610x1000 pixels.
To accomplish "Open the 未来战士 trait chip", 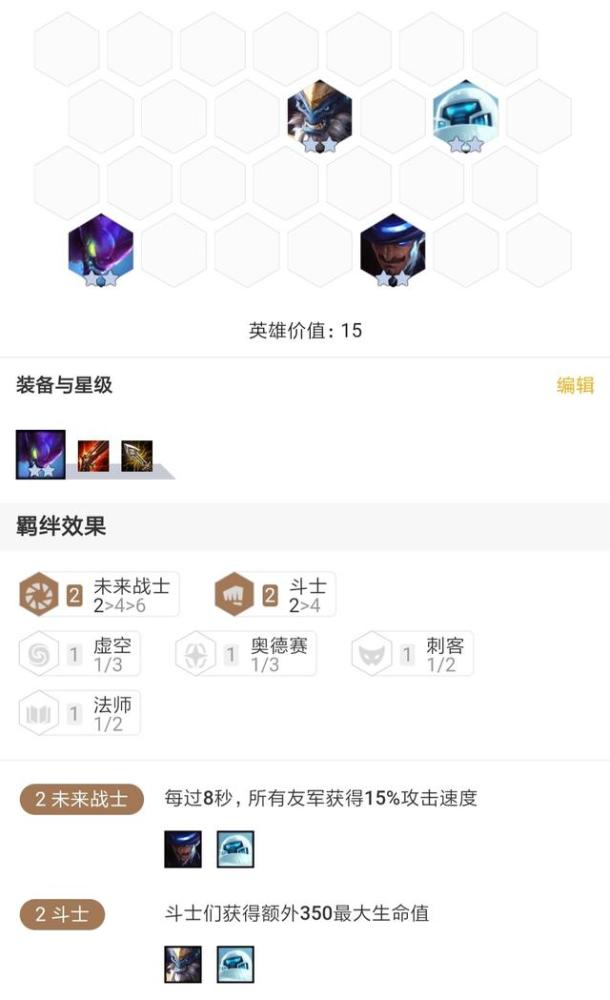I will (99, 594).
